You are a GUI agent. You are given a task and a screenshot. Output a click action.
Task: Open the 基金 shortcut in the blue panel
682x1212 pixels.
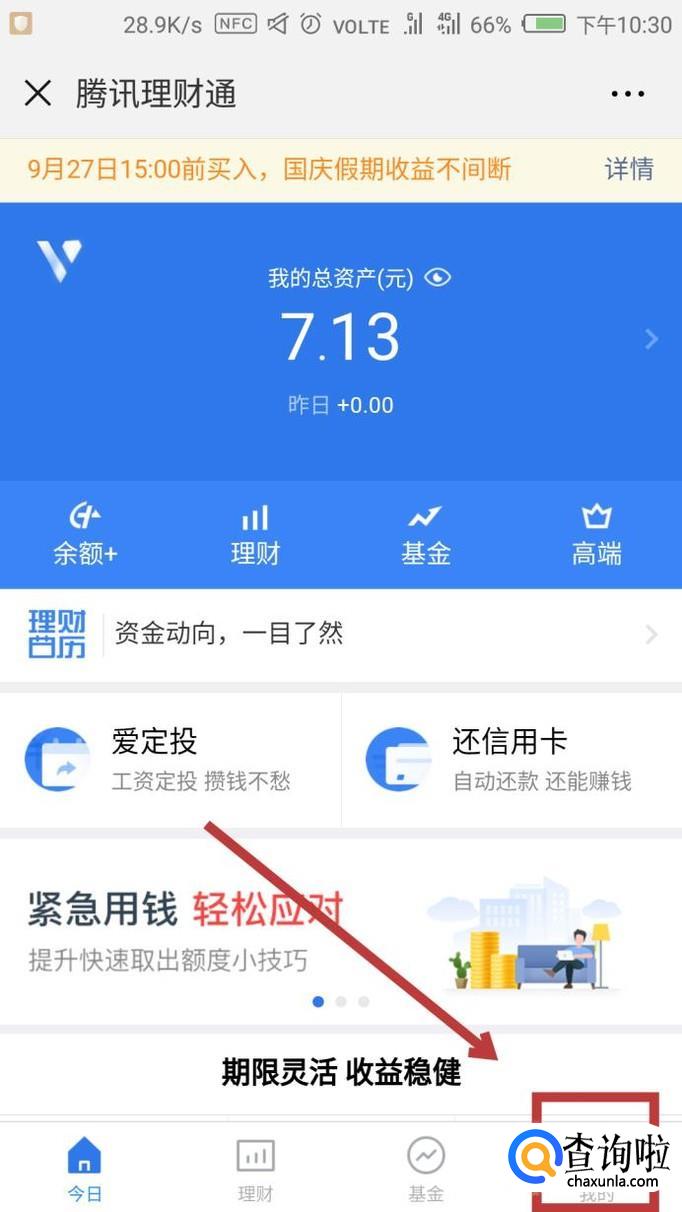[x=426, y=534]
